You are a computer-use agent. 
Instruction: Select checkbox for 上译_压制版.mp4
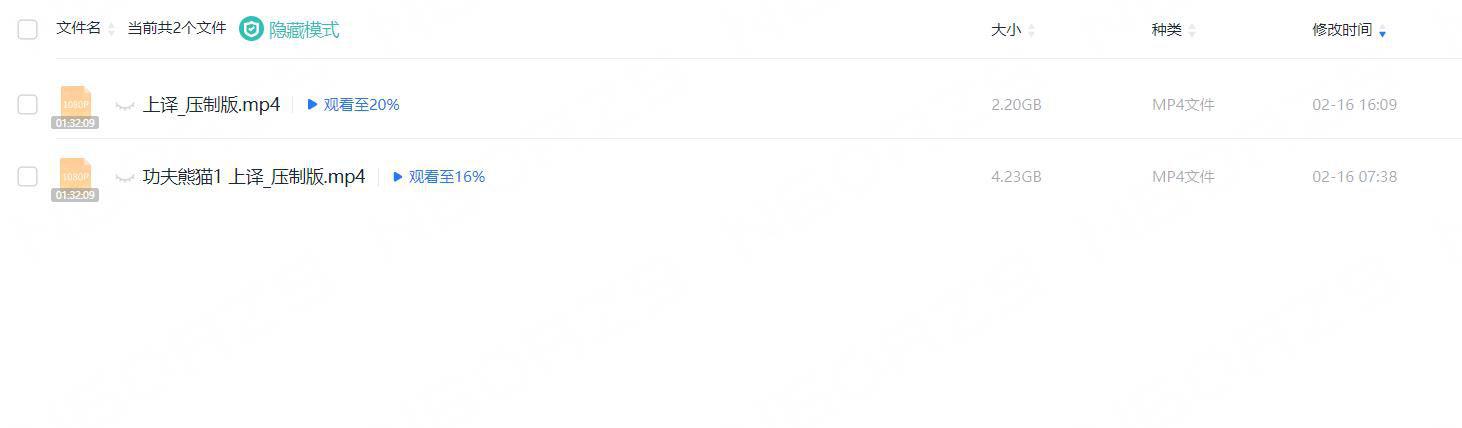pyautogui.click(x=27, y=104)
